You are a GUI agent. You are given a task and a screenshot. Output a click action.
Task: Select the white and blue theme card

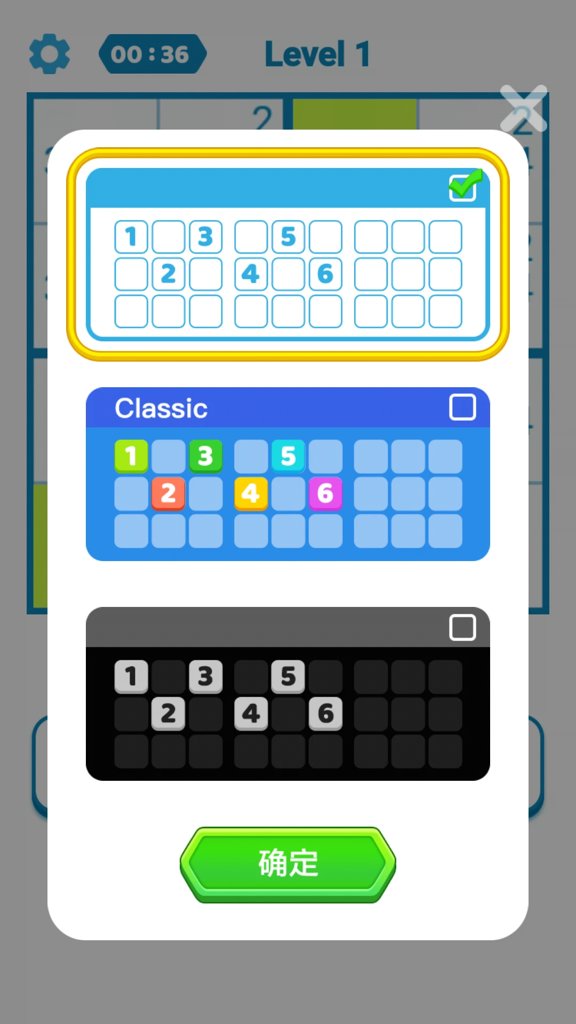click(288, 254)
